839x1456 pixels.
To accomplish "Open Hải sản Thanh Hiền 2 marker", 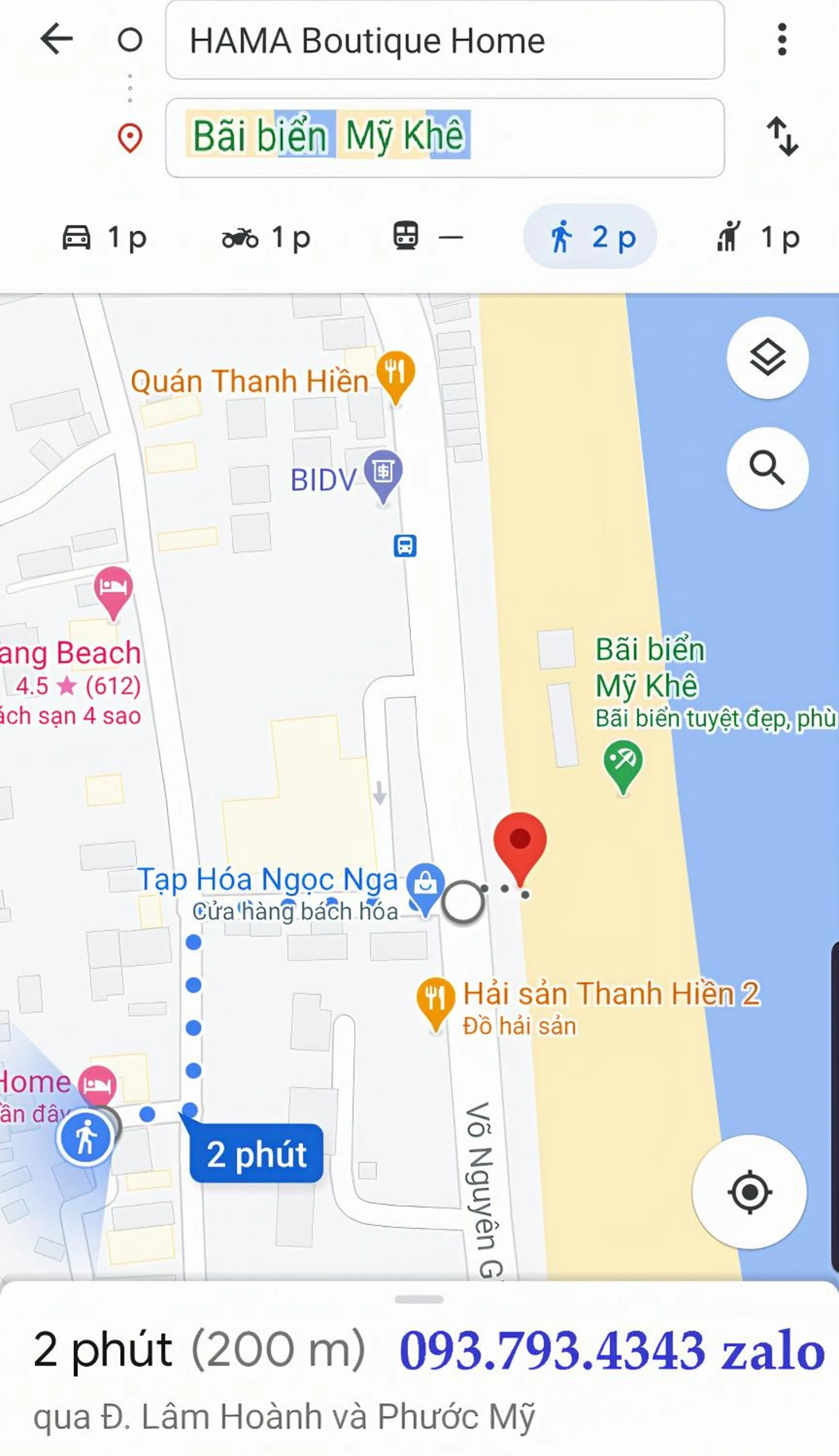I will pyautogui.click(x=436, y=999).
